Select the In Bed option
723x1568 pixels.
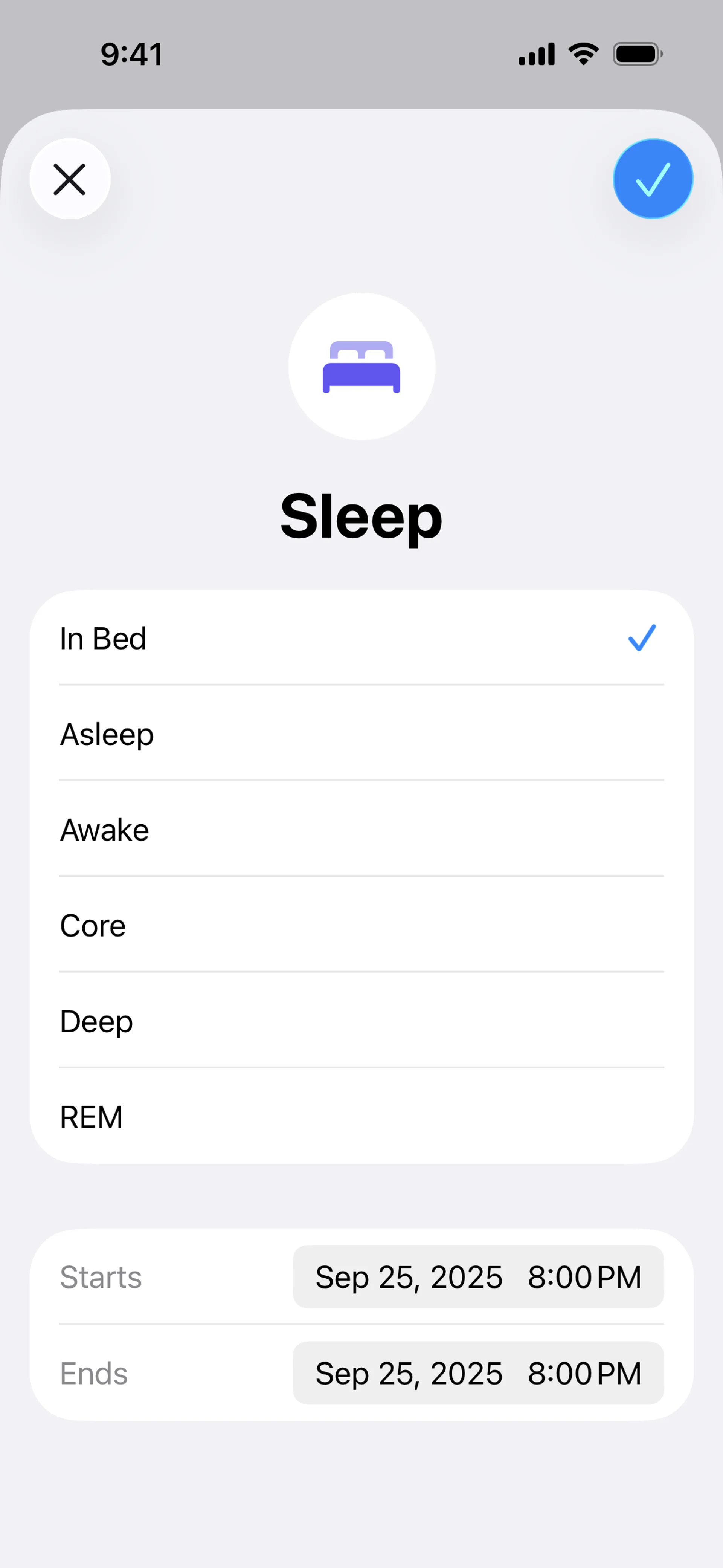click(361, 639)
